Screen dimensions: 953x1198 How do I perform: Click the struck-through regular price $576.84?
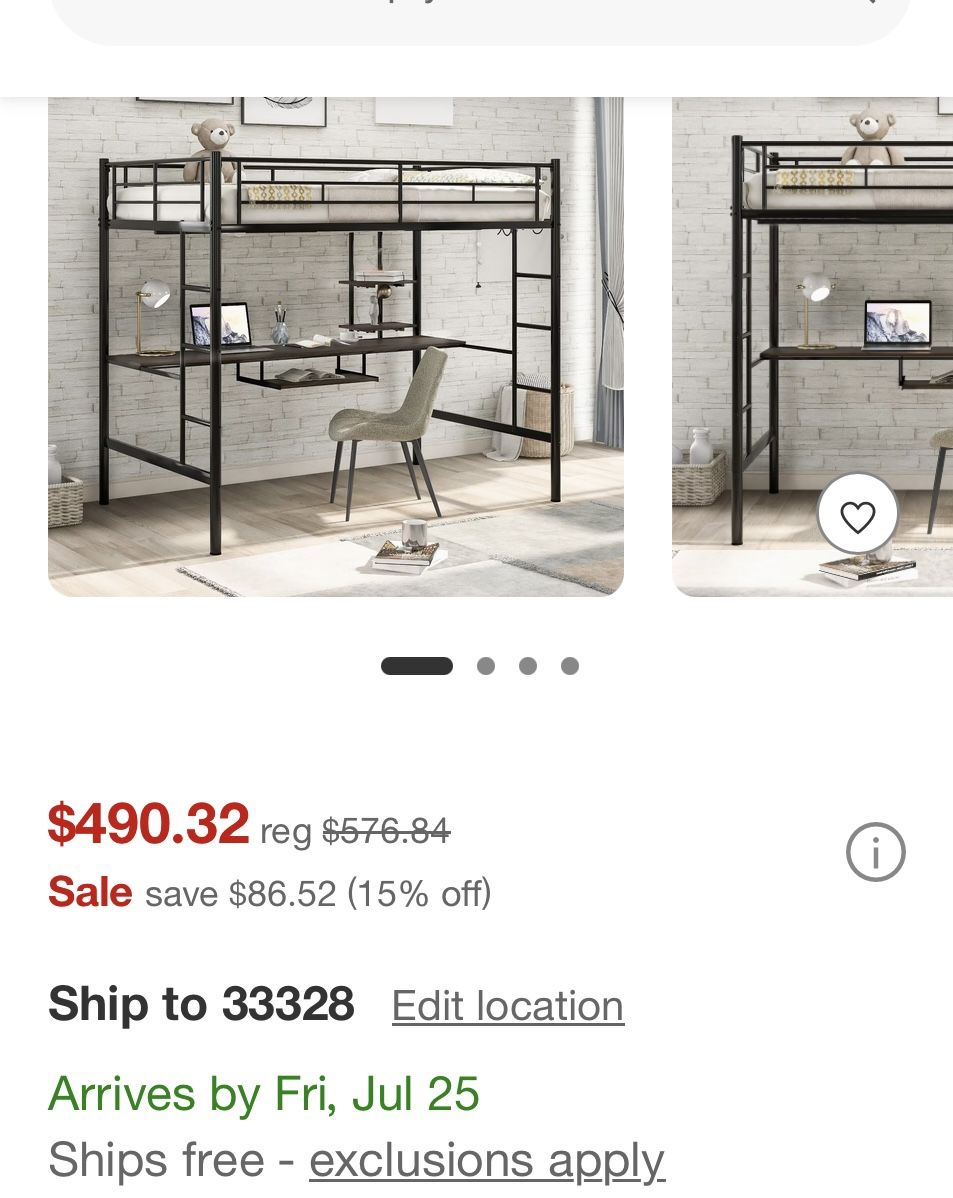pos(386,830)
